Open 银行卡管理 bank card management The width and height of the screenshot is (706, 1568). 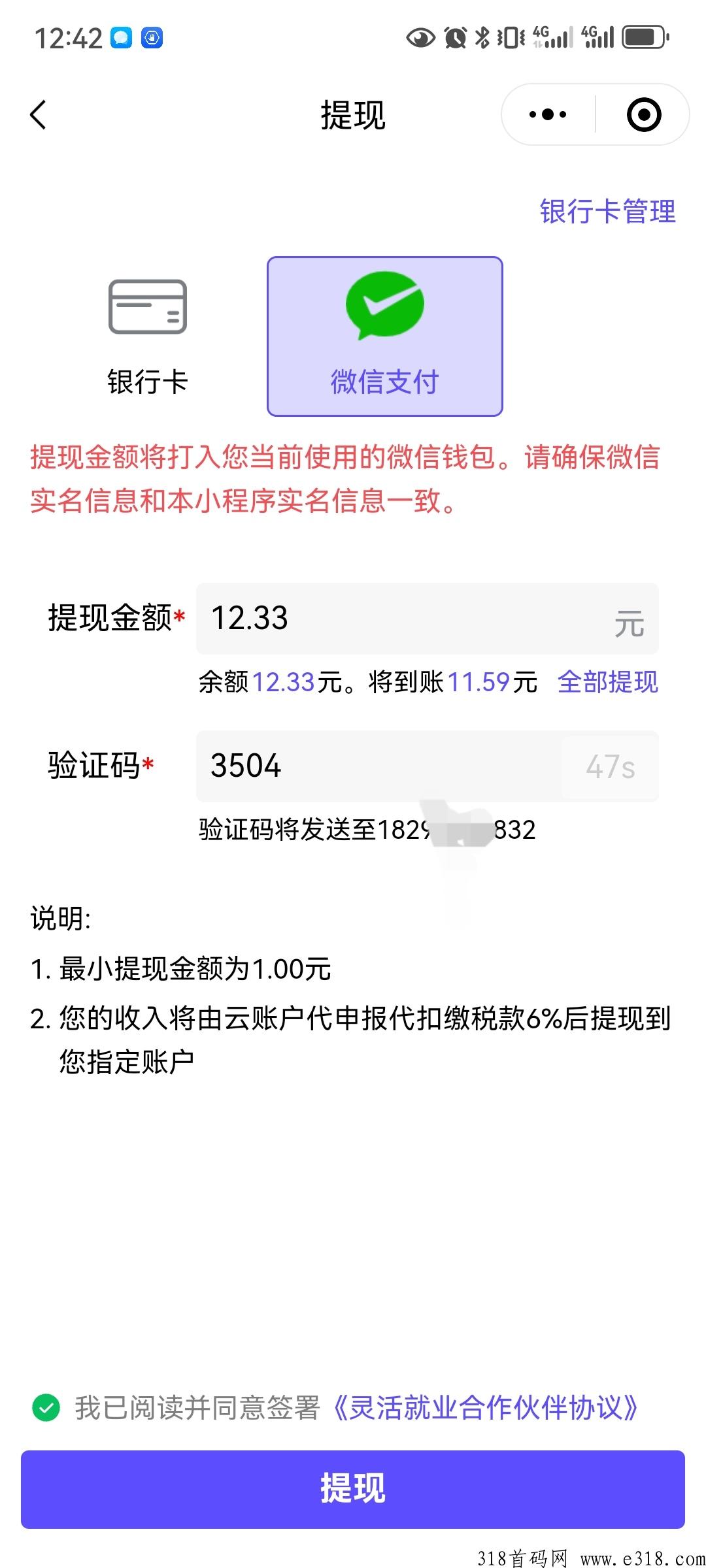tap(607, 212)
